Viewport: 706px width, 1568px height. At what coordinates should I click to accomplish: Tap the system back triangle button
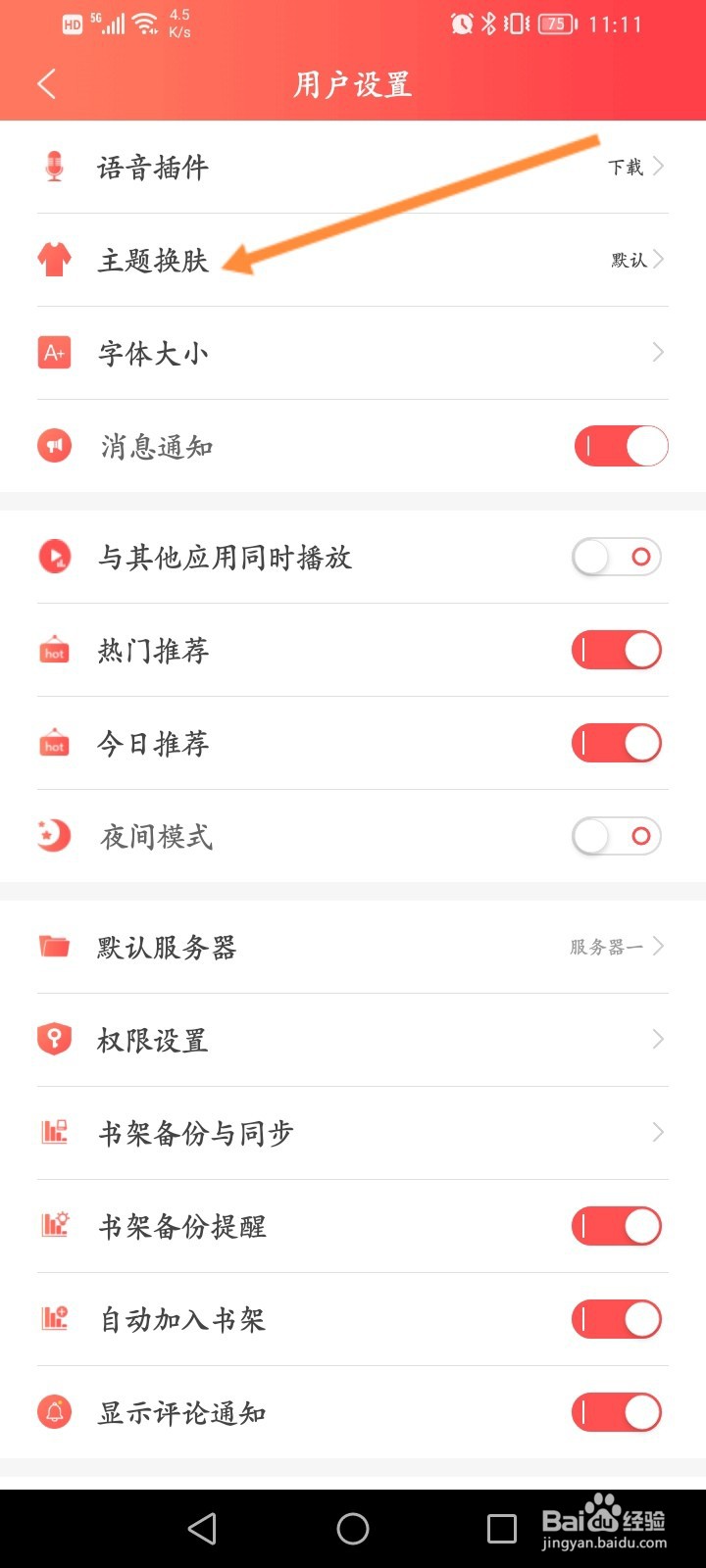[x=202, y=1529]
